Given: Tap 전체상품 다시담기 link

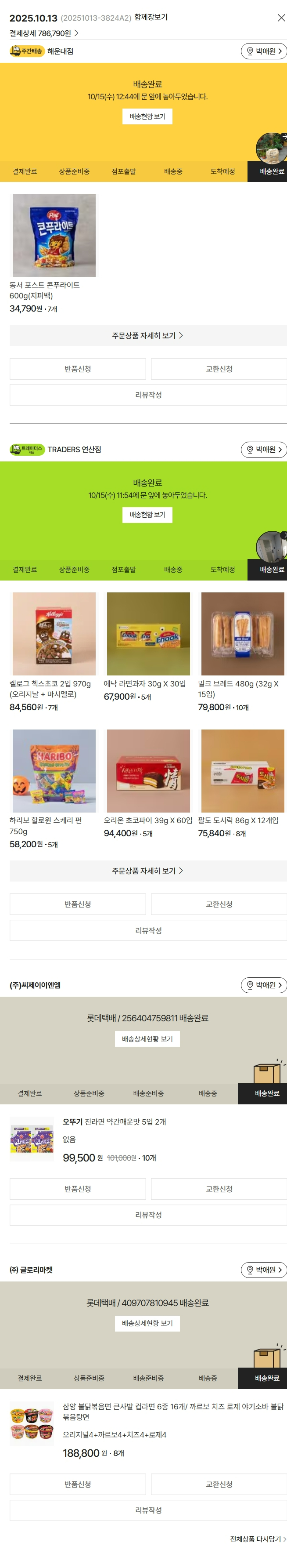Looking at the screenshot, I should [x=258, y=1538].
